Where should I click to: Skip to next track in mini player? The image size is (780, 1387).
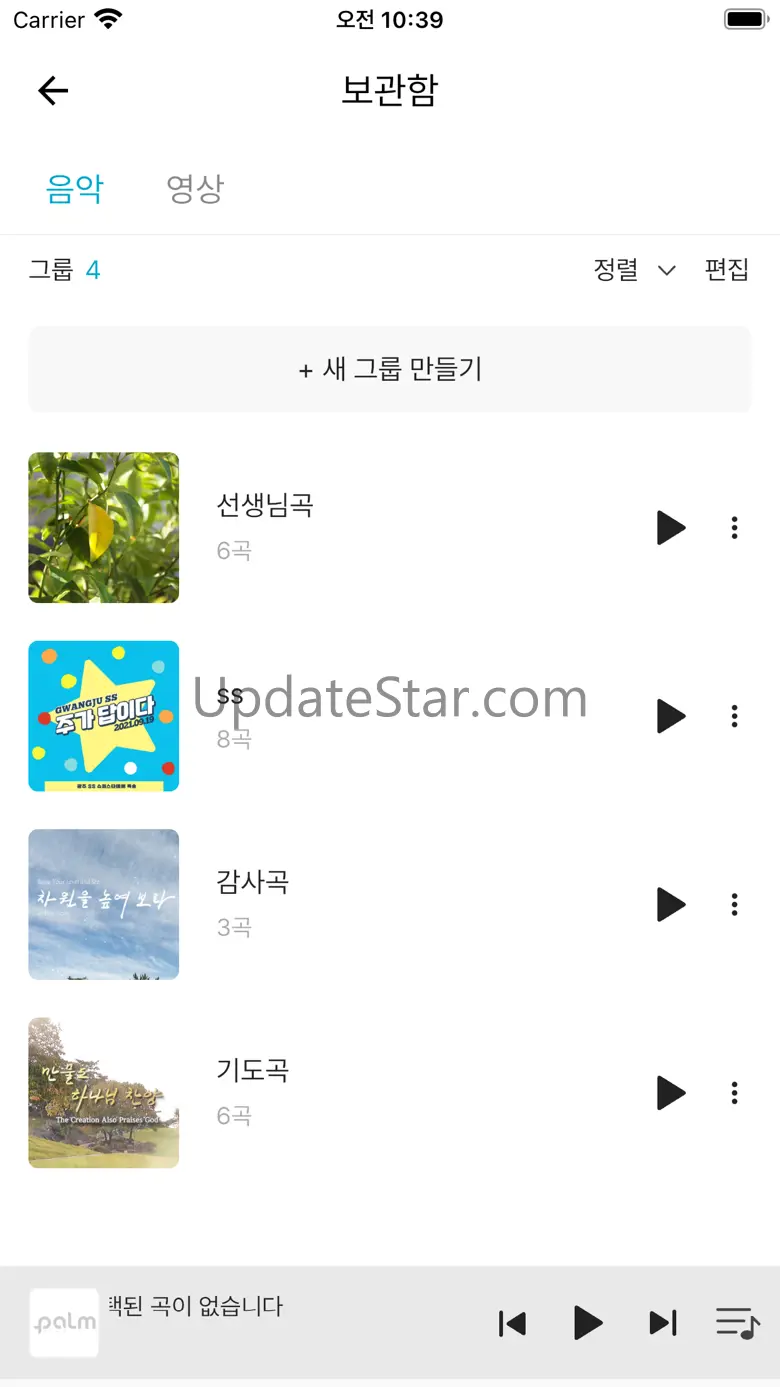pos(663,1323)
